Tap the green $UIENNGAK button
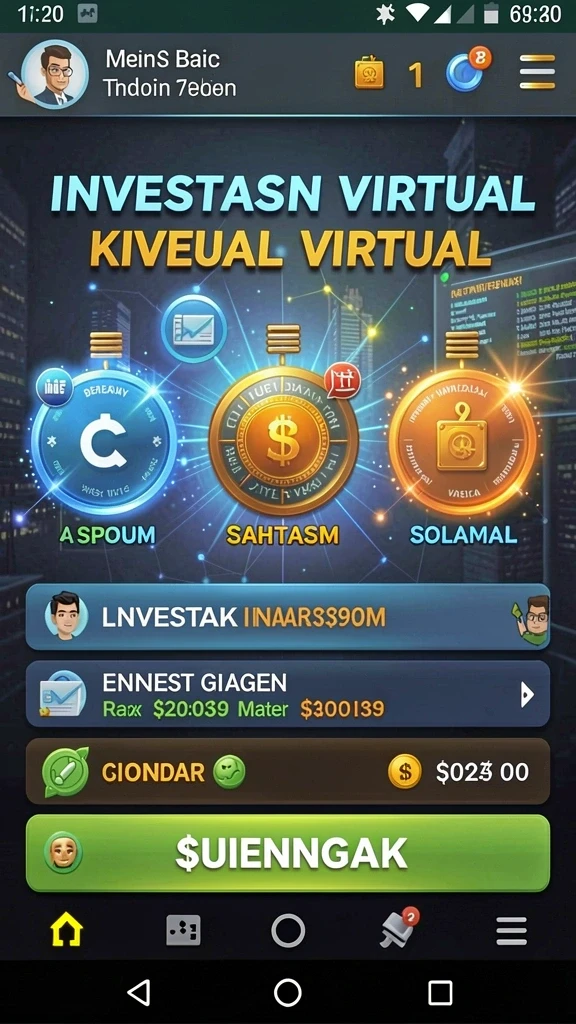Image resolution: width=576 pixels, height=1024 pixels. tap(287, 853)
